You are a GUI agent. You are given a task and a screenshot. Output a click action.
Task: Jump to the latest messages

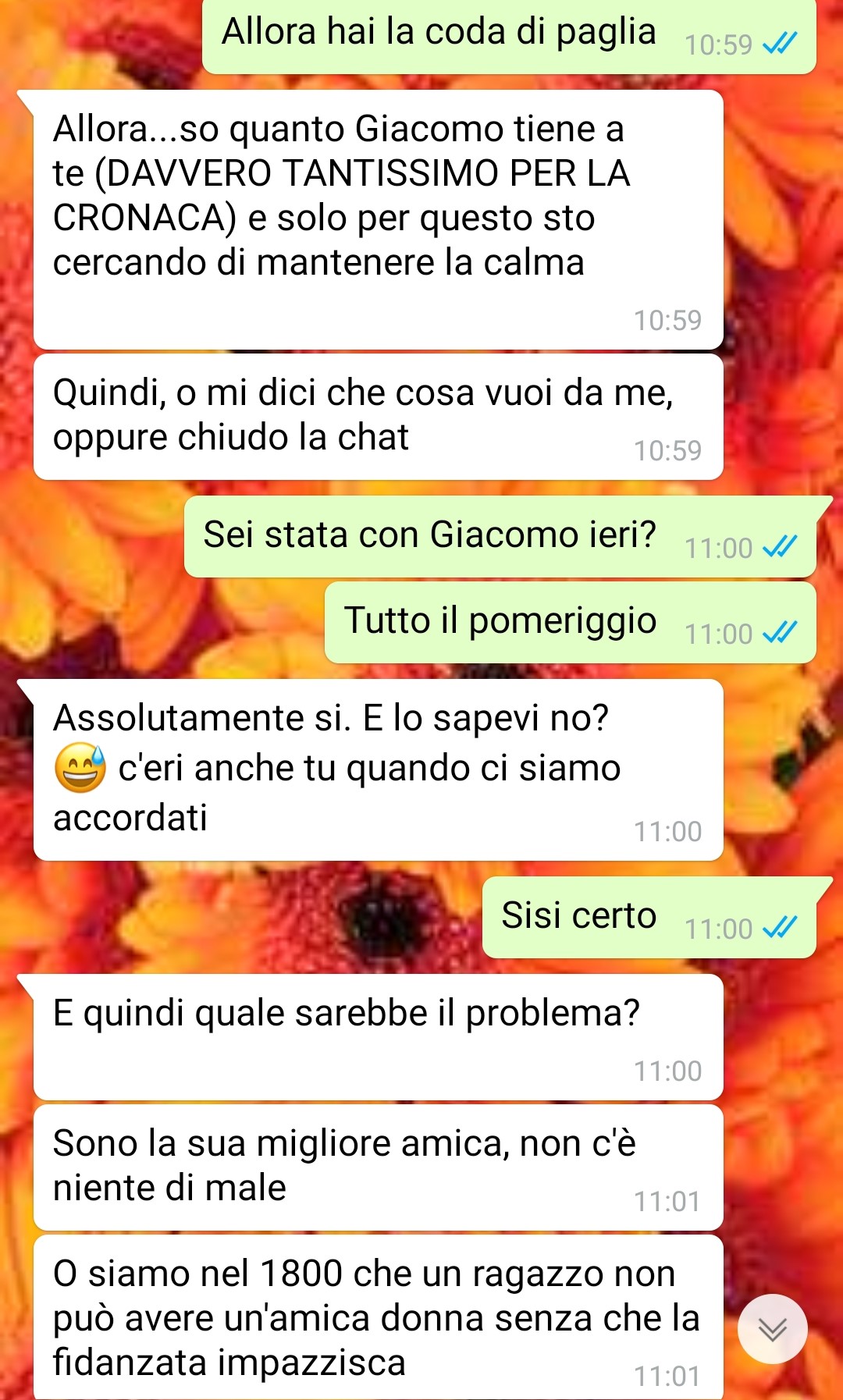click(772, 1329)
